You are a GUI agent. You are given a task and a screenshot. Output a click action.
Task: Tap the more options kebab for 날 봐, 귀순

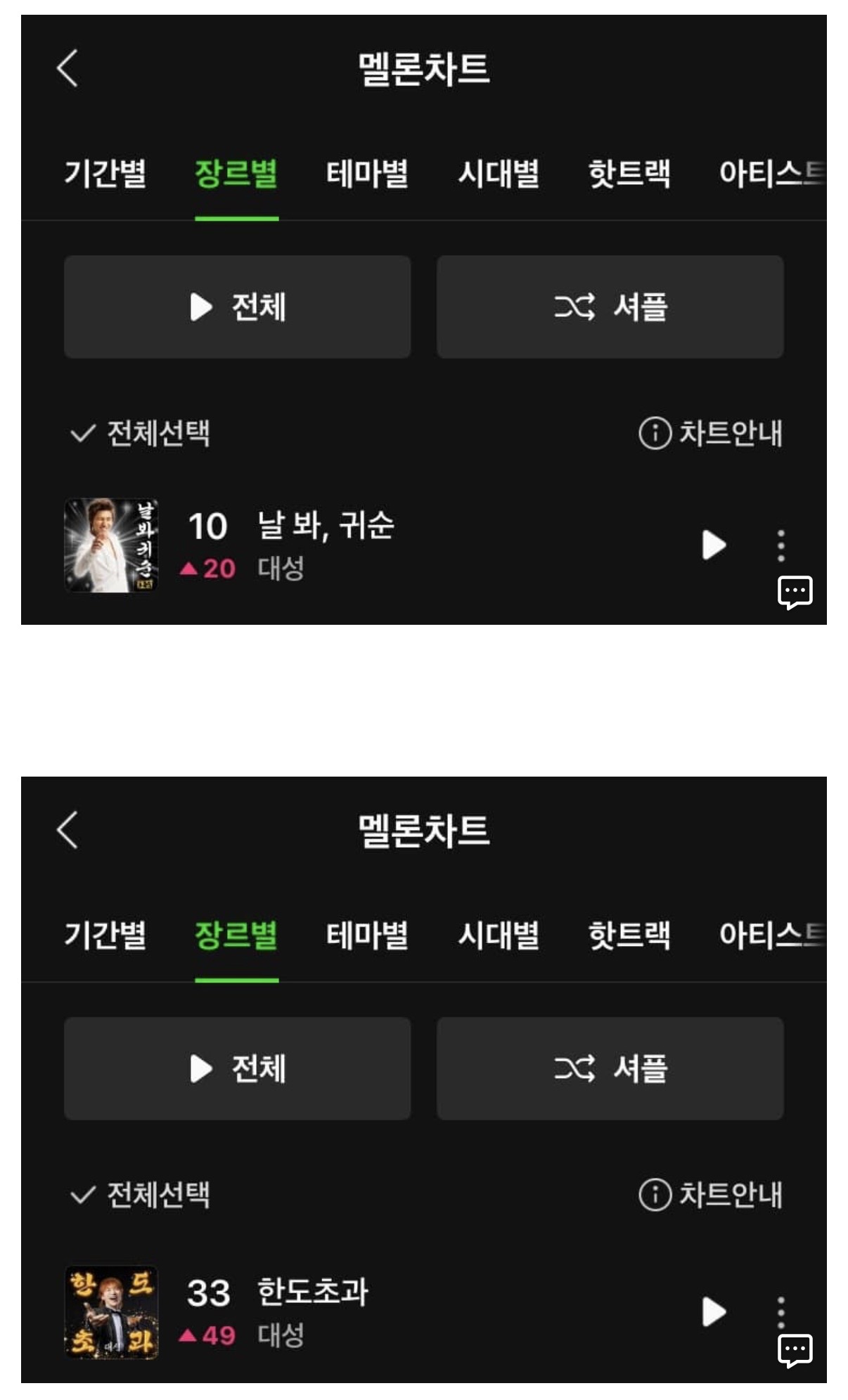(x=780, y=545)
